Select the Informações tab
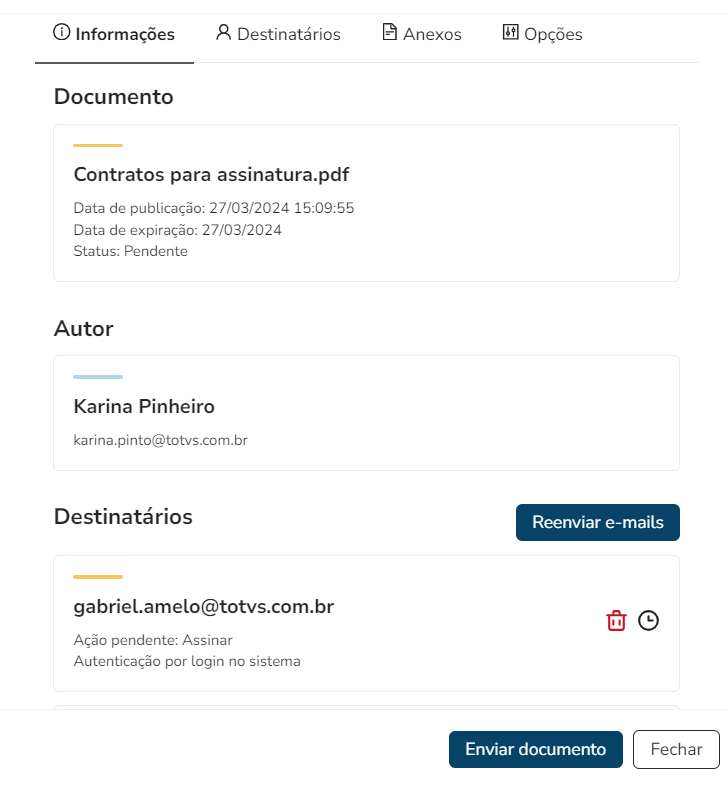Image resolution: width=728 pixels, height=786 pixels. 114,34
